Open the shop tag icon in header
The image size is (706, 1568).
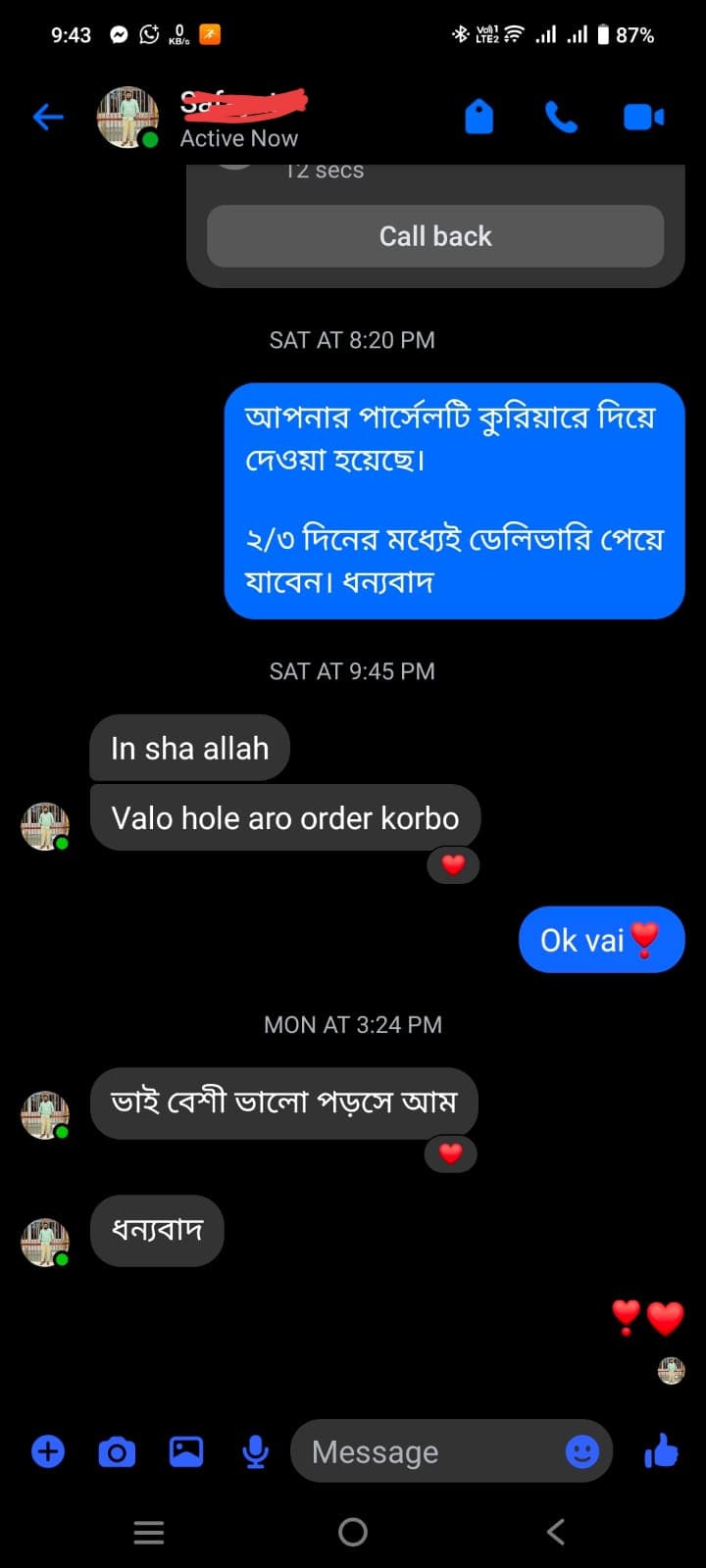pyautogui.click(x=479, y=117)
